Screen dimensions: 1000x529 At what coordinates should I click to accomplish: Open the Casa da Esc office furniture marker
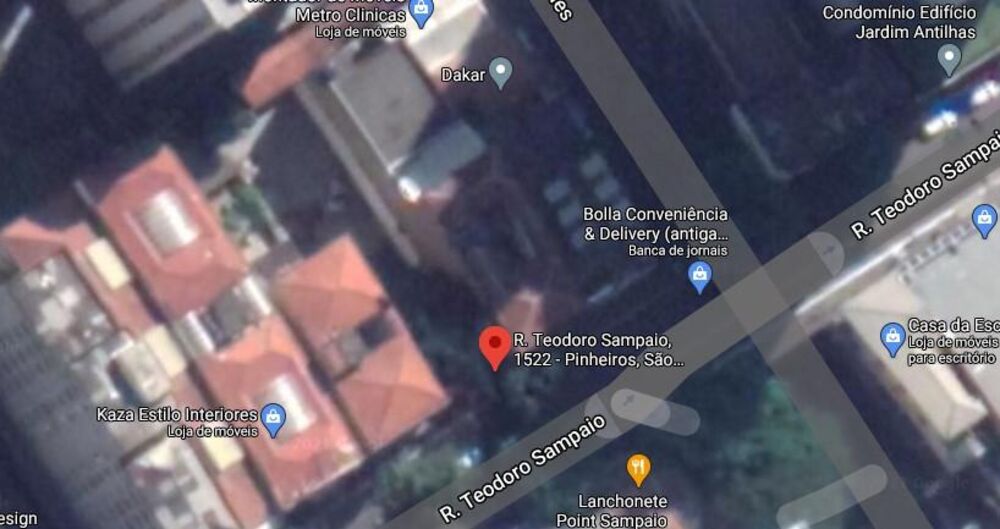892,339
